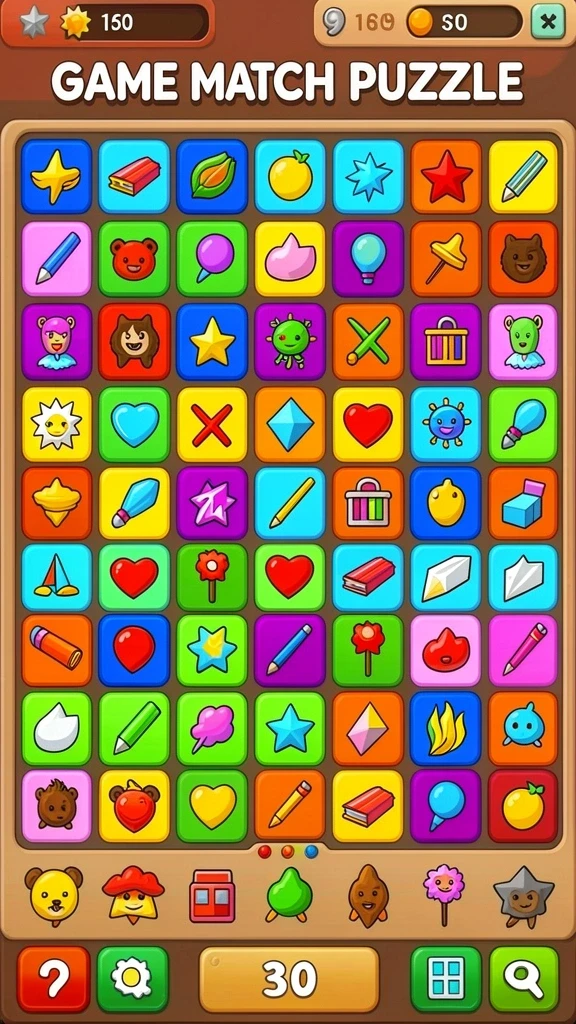Pick the pink flower character in the tray
Viewport: 576px width, 1024px height.
point(443,893)
